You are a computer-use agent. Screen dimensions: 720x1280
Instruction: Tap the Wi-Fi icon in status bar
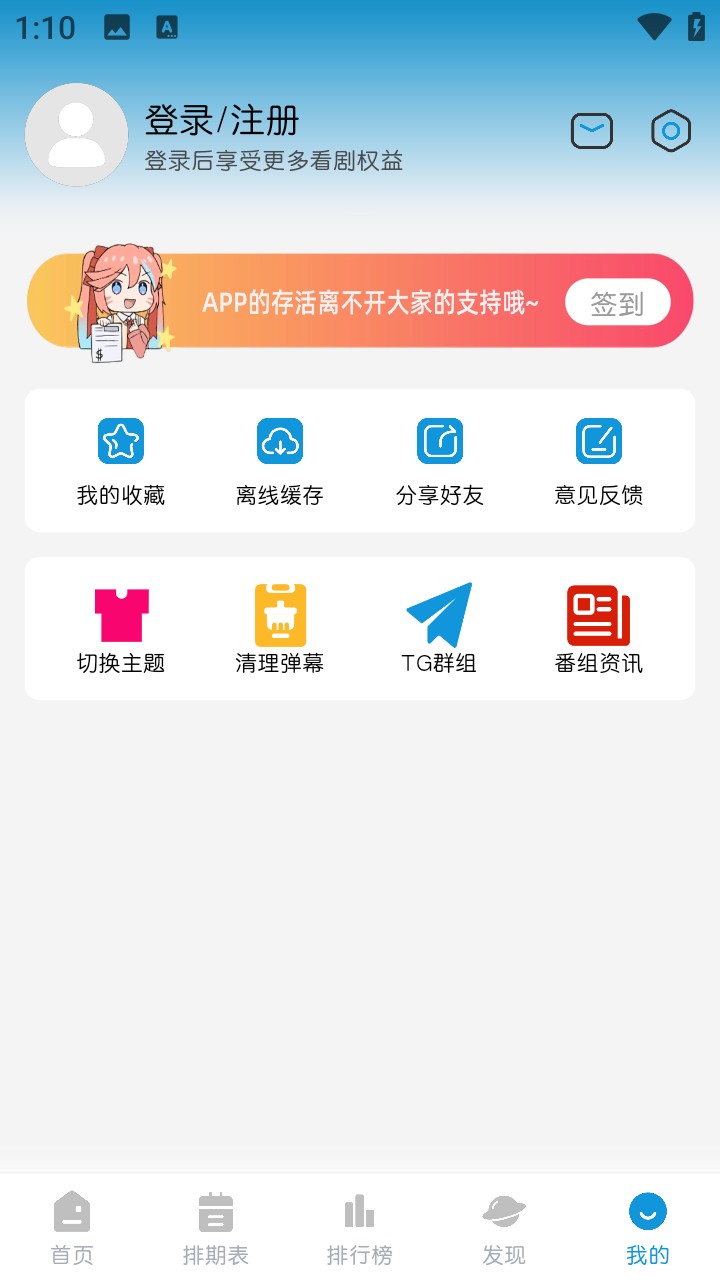tap(655, 27)
